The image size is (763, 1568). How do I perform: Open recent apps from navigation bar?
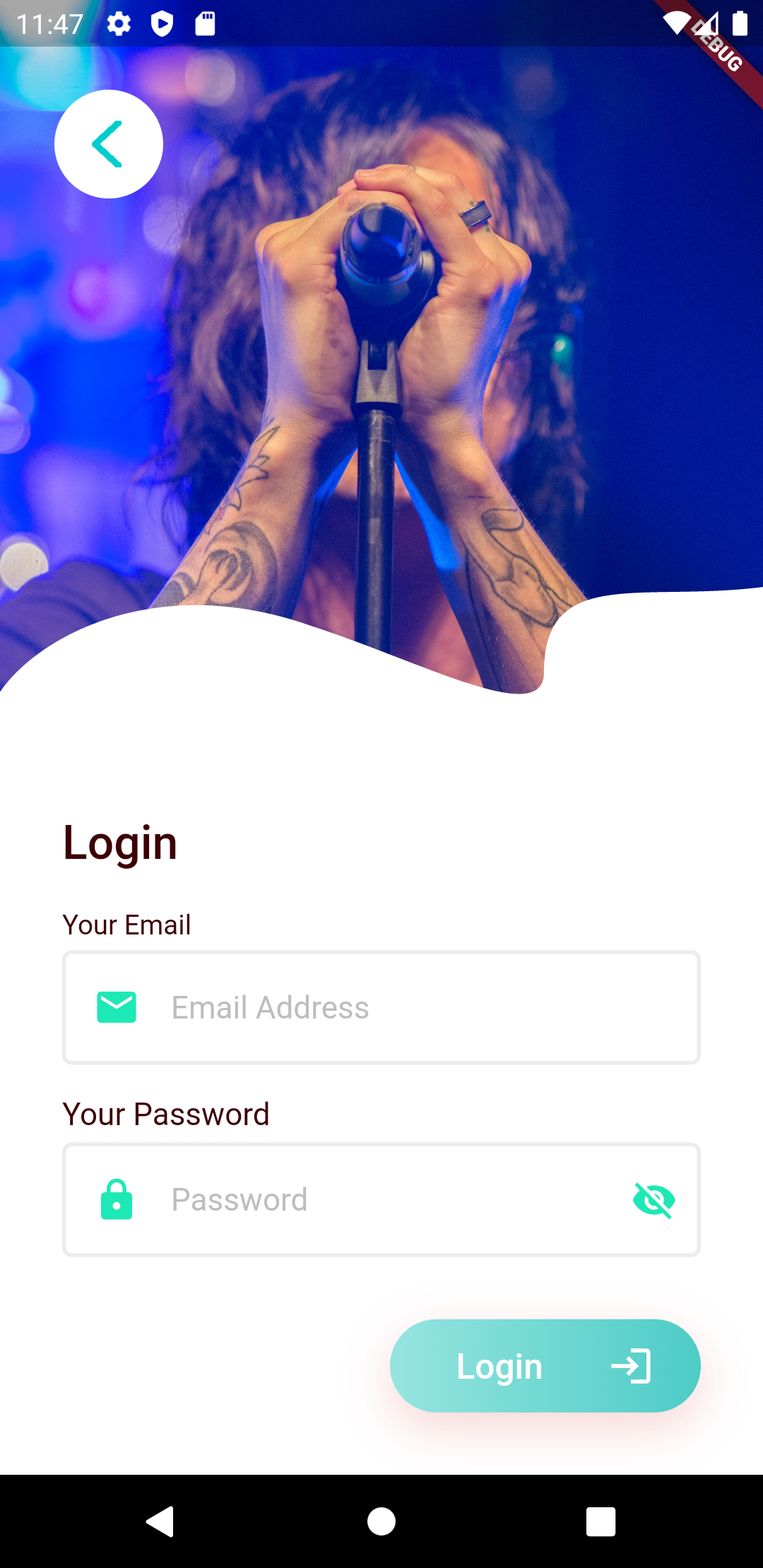coord(601,1521)
